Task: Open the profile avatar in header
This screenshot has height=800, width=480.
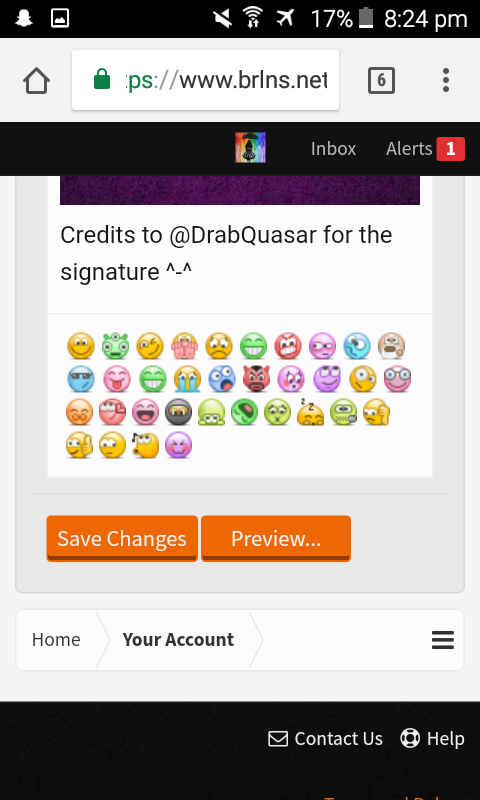Action: tap(250, 148)
